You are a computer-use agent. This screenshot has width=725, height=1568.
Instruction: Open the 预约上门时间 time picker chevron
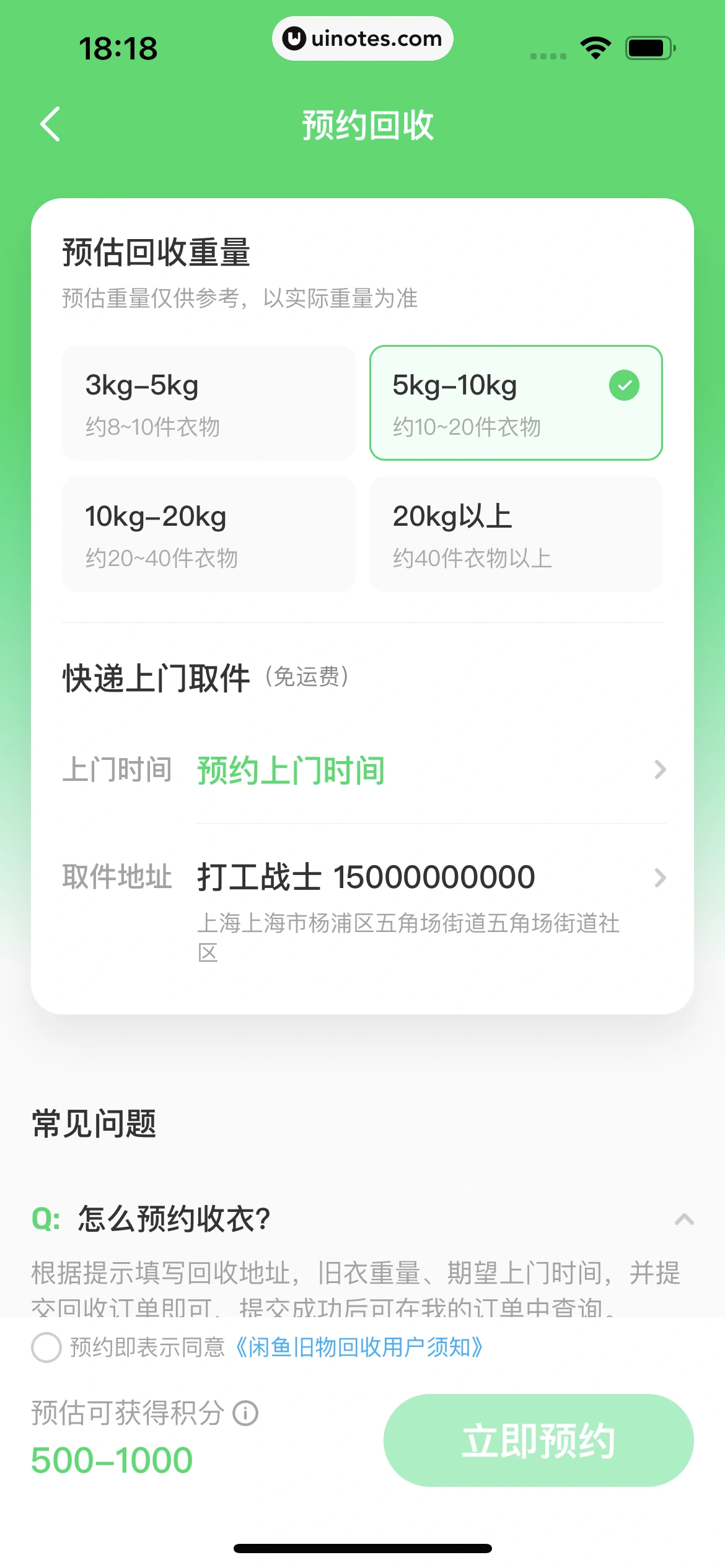pyautogui.click(x=660, y=769)
